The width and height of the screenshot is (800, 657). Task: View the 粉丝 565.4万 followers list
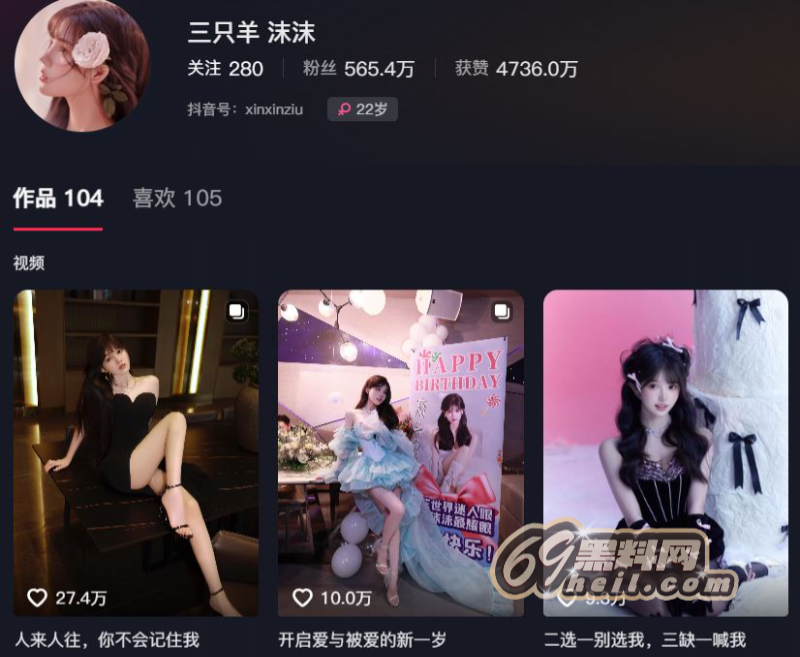[359, 69]
